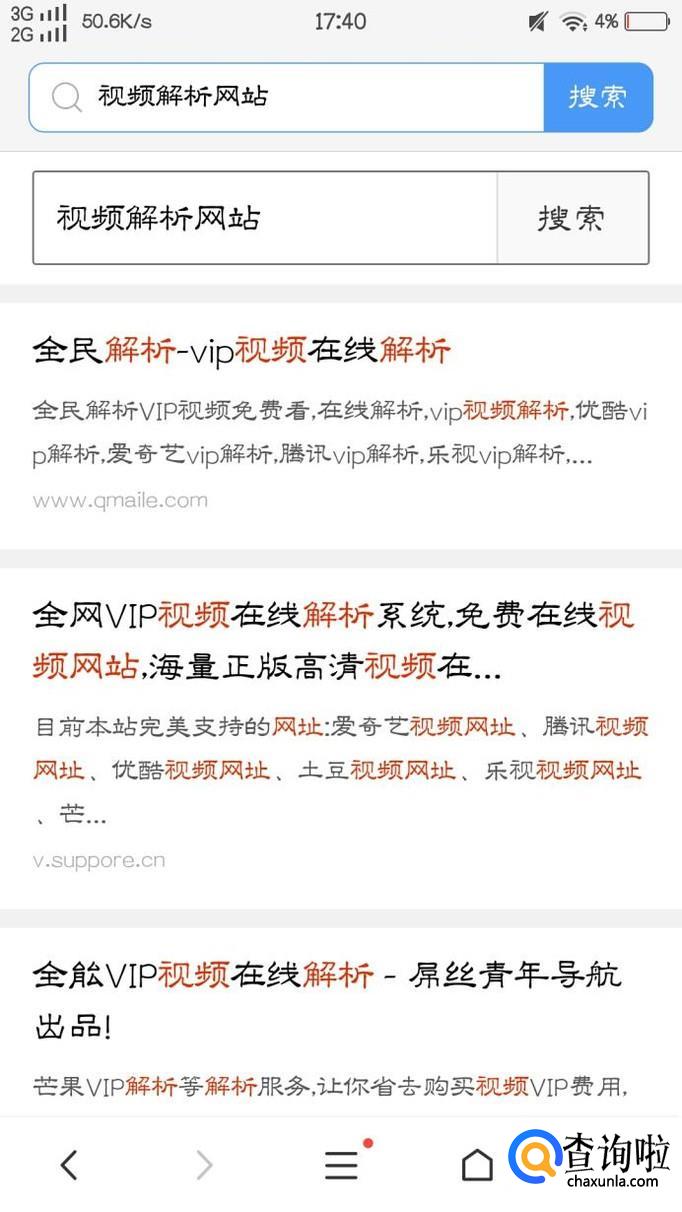The width and height of the screenshot is (682, 1212).
Task: Tap the gray 搜索 button on the page
Action: pos(572,218)
